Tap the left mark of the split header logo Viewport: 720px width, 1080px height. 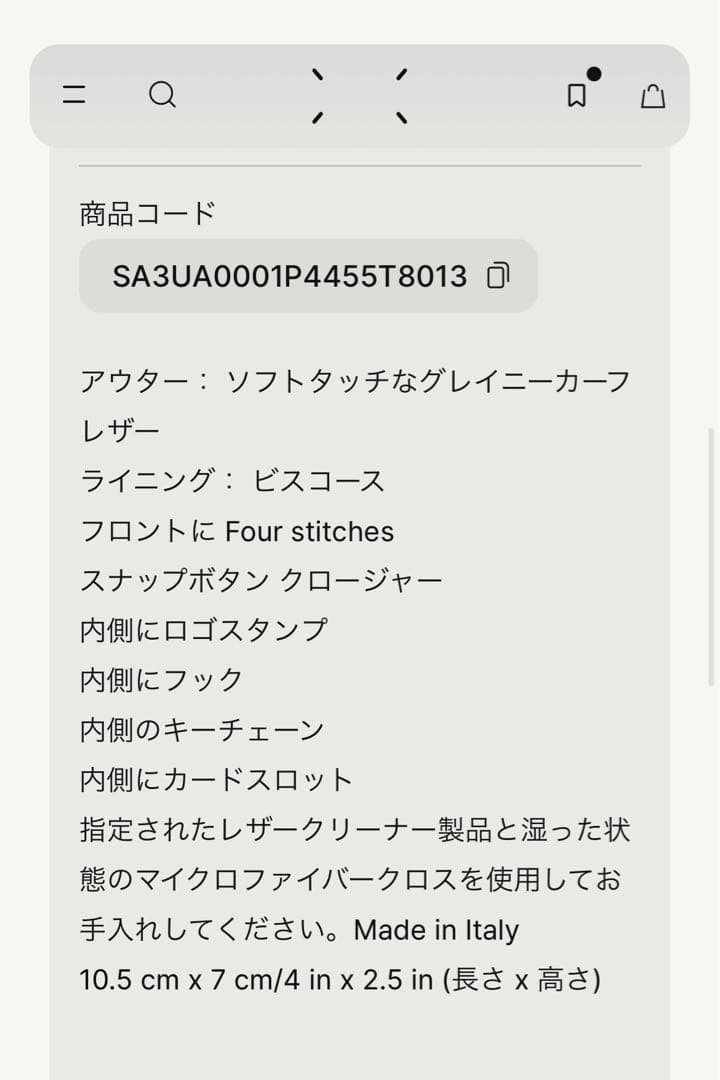pyautogui.click(x=318, y=95)
